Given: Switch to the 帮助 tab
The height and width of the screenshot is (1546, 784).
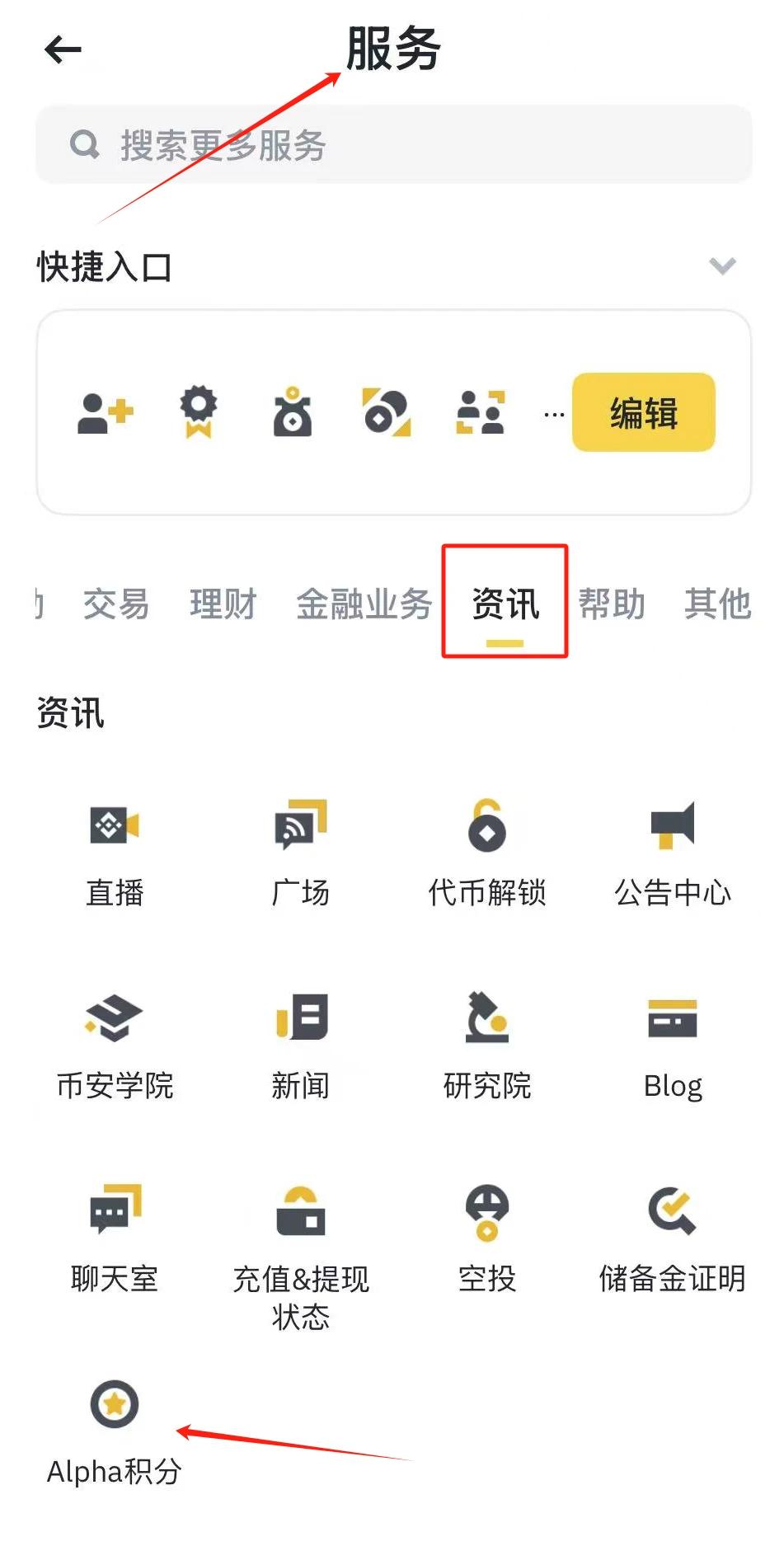Looking at the screenshot, I should point(613,604).
